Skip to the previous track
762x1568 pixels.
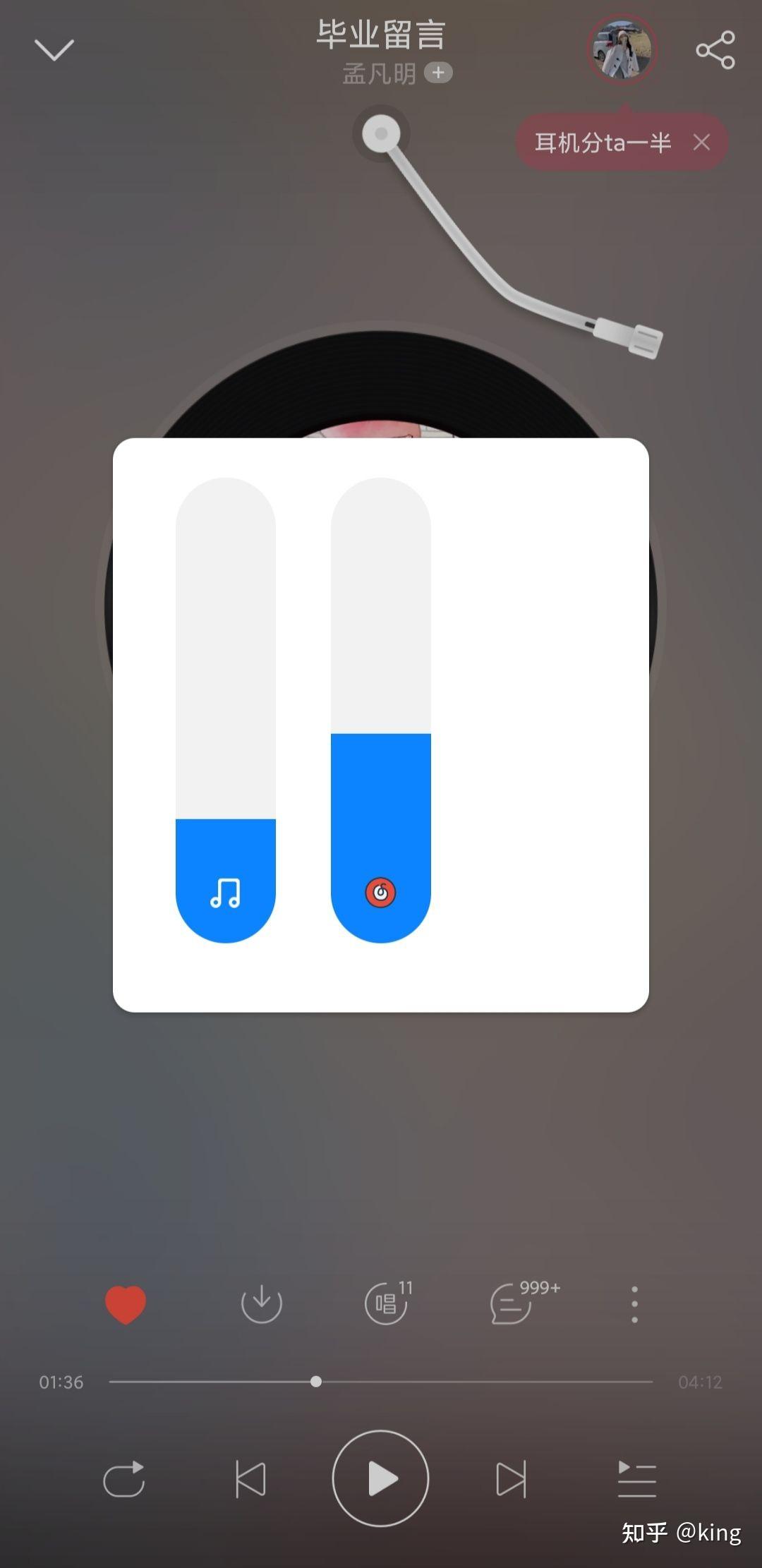(250, 1479)
